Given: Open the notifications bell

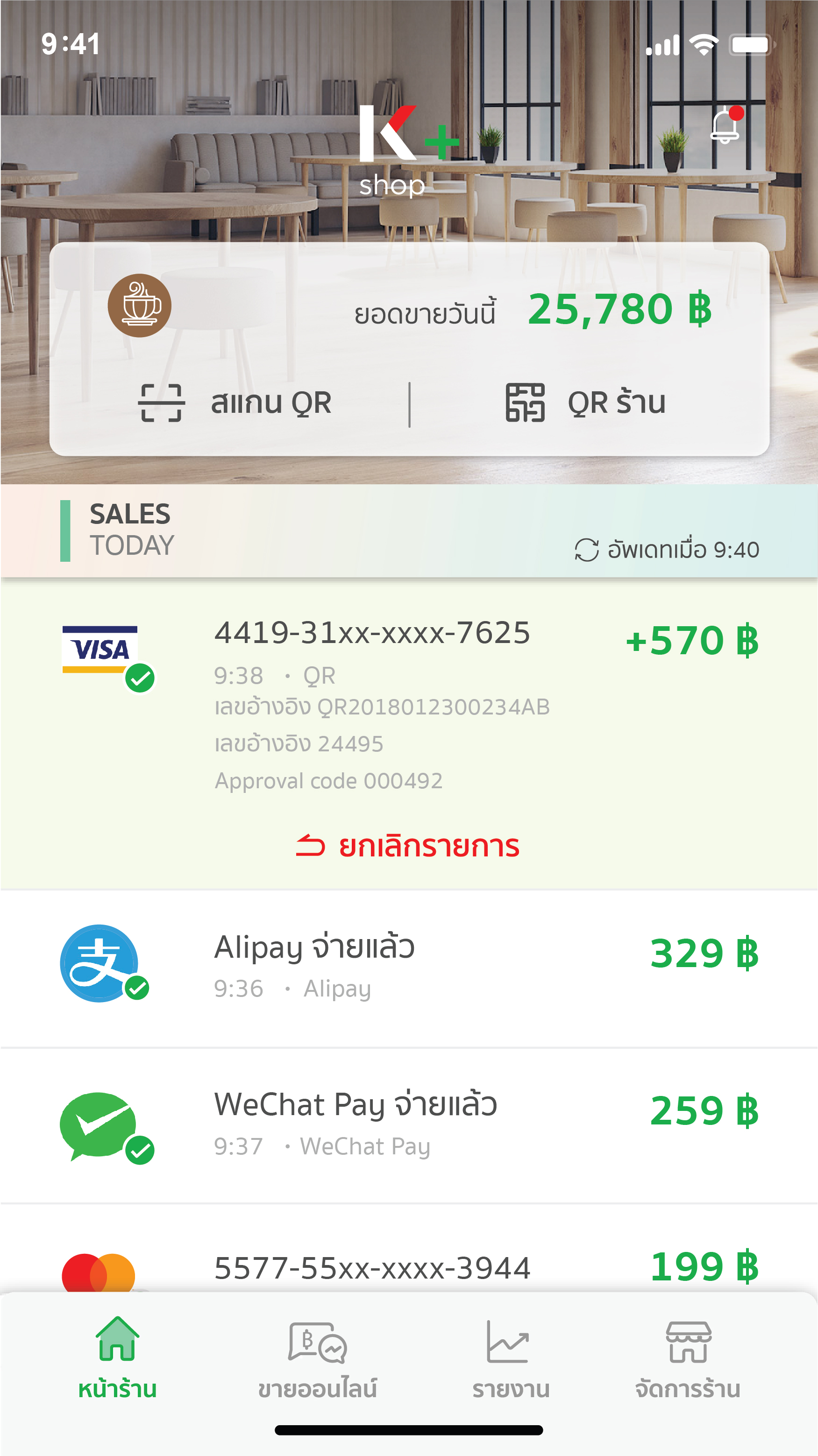Looking at the screenshot, I should click(726, 126).
